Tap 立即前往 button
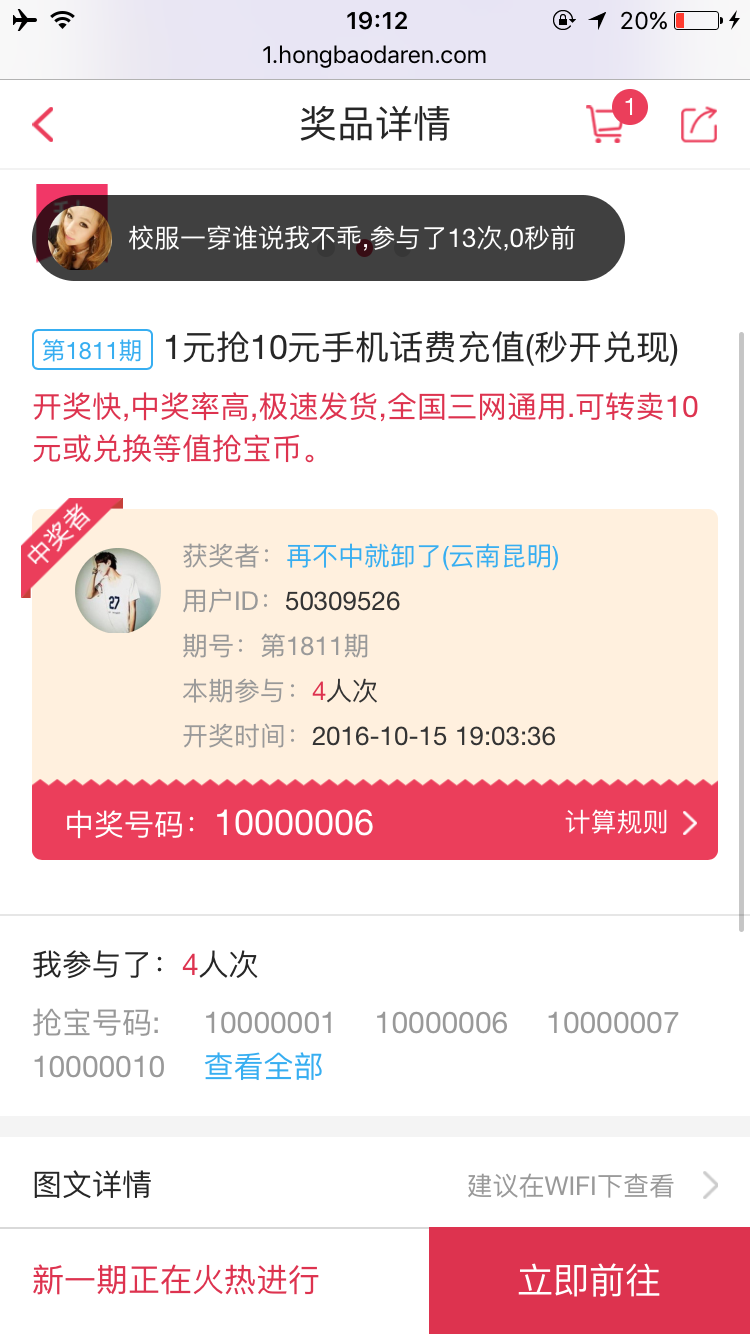The image size is (750, 1334). pyautogui.click(x=589, y=1281)
